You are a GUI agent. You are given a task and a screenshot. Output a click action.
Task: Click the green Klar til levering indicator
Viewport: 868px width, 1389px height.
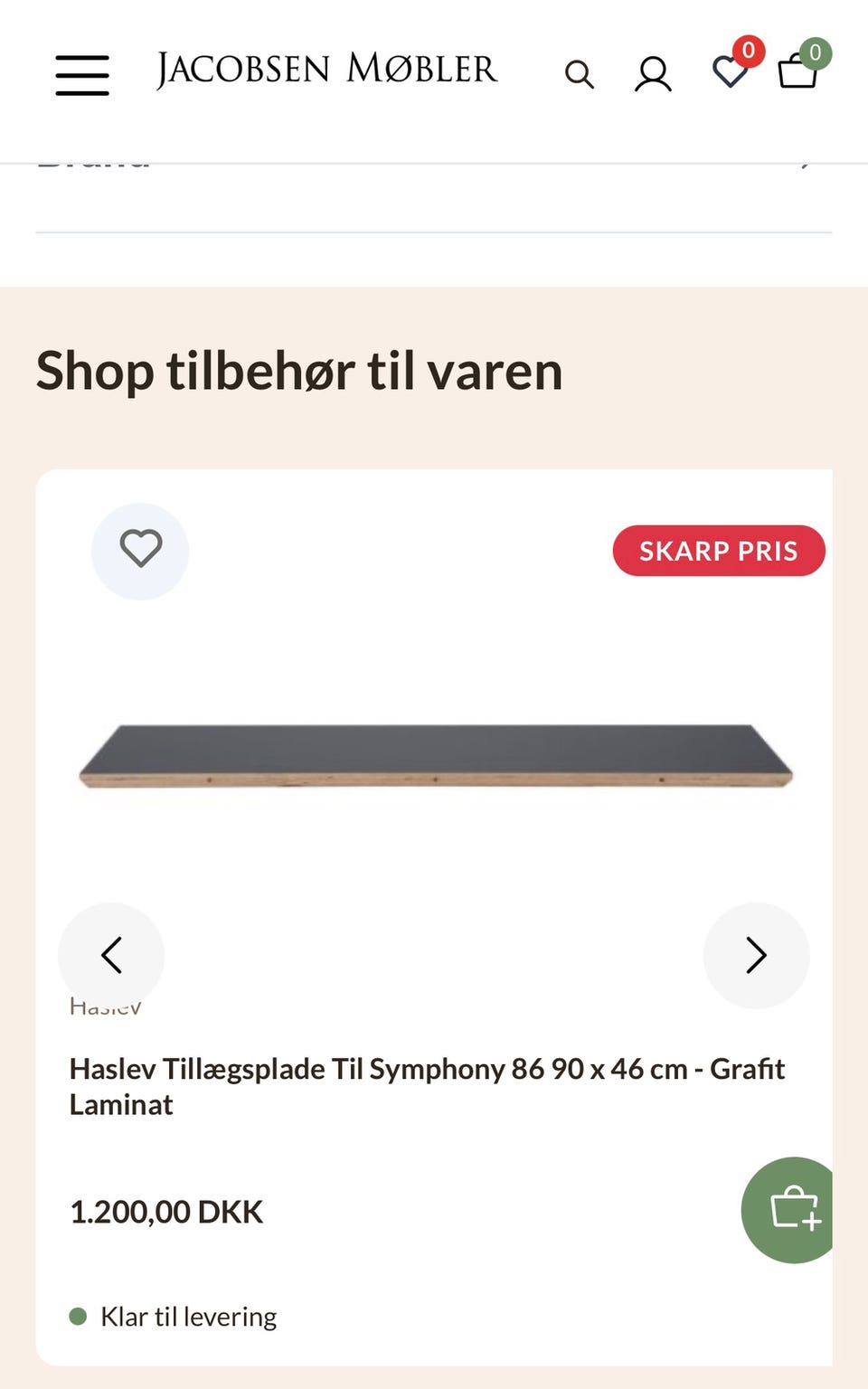[80, 1316]
